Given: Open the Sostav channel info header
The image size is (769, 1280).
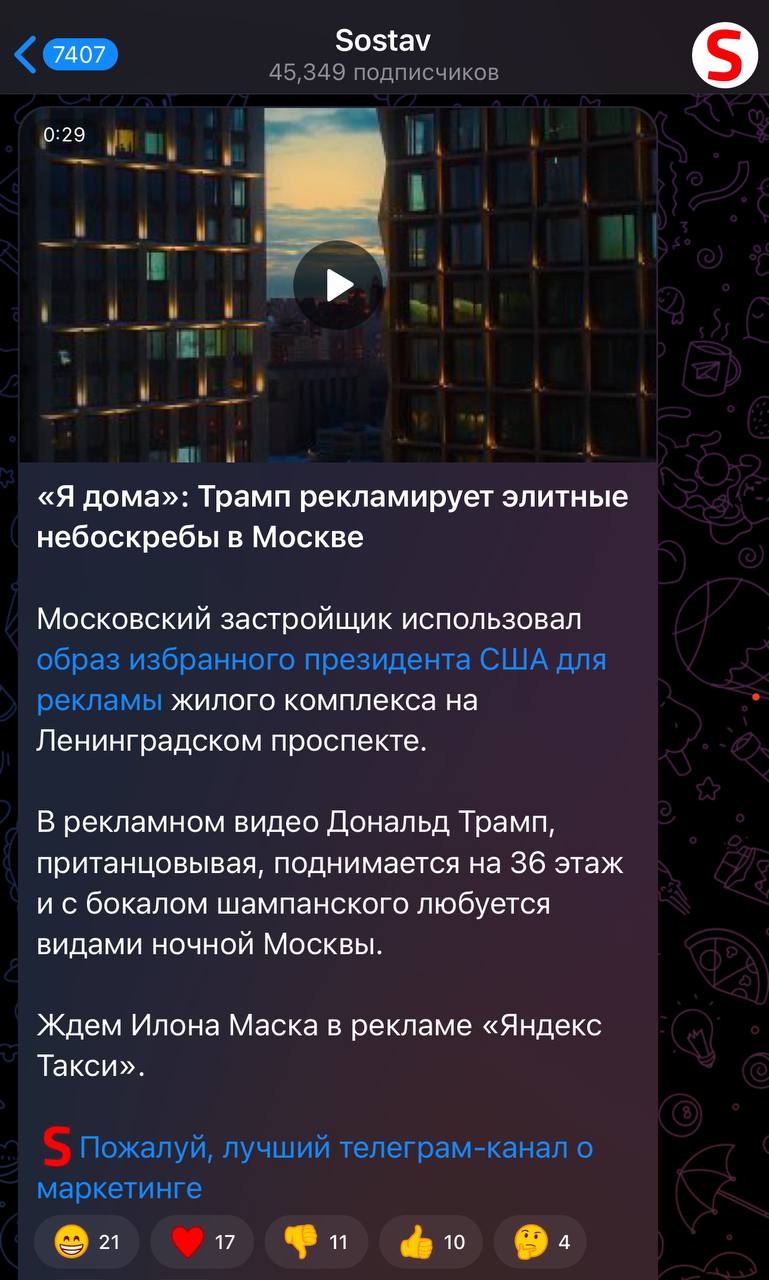Looking at the screenshot, I should pos(383,54).
